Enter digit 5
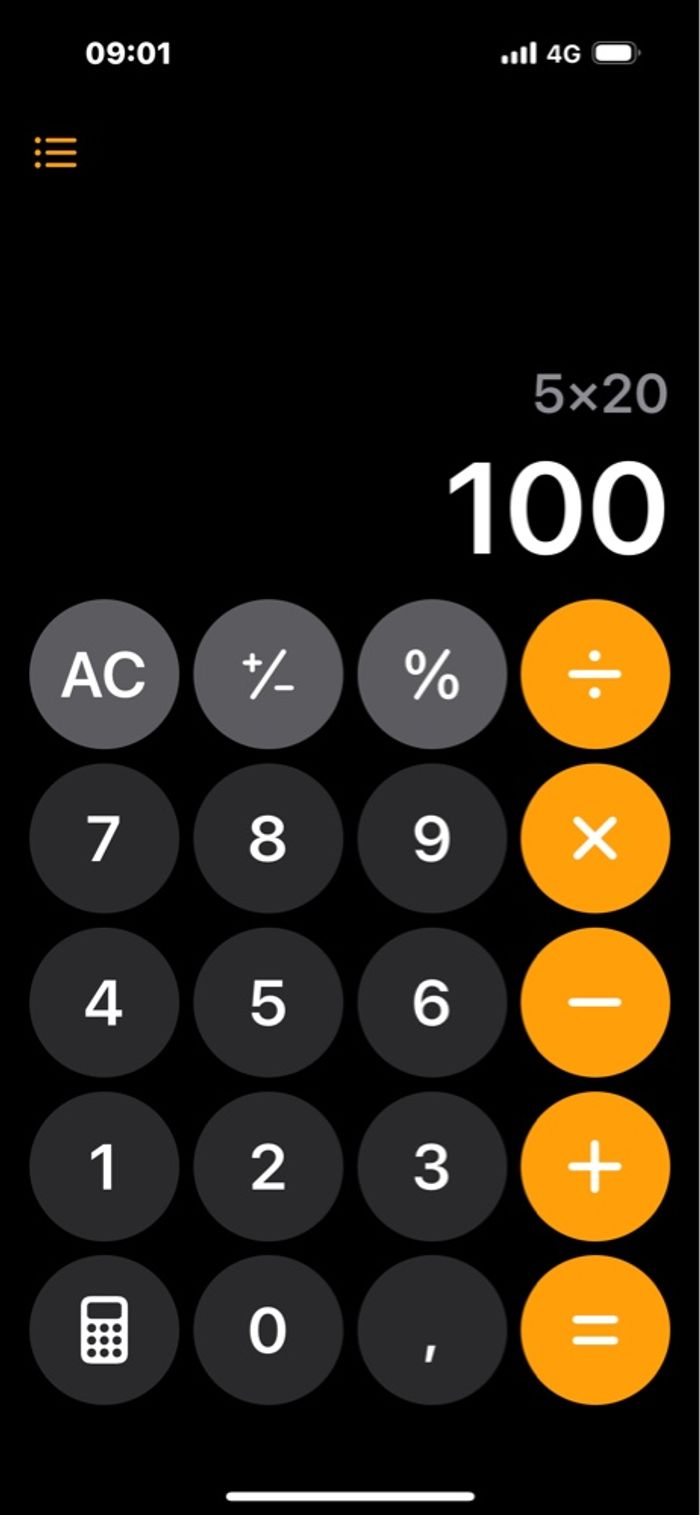The image size is (700, 1515). pos(268,1002)
